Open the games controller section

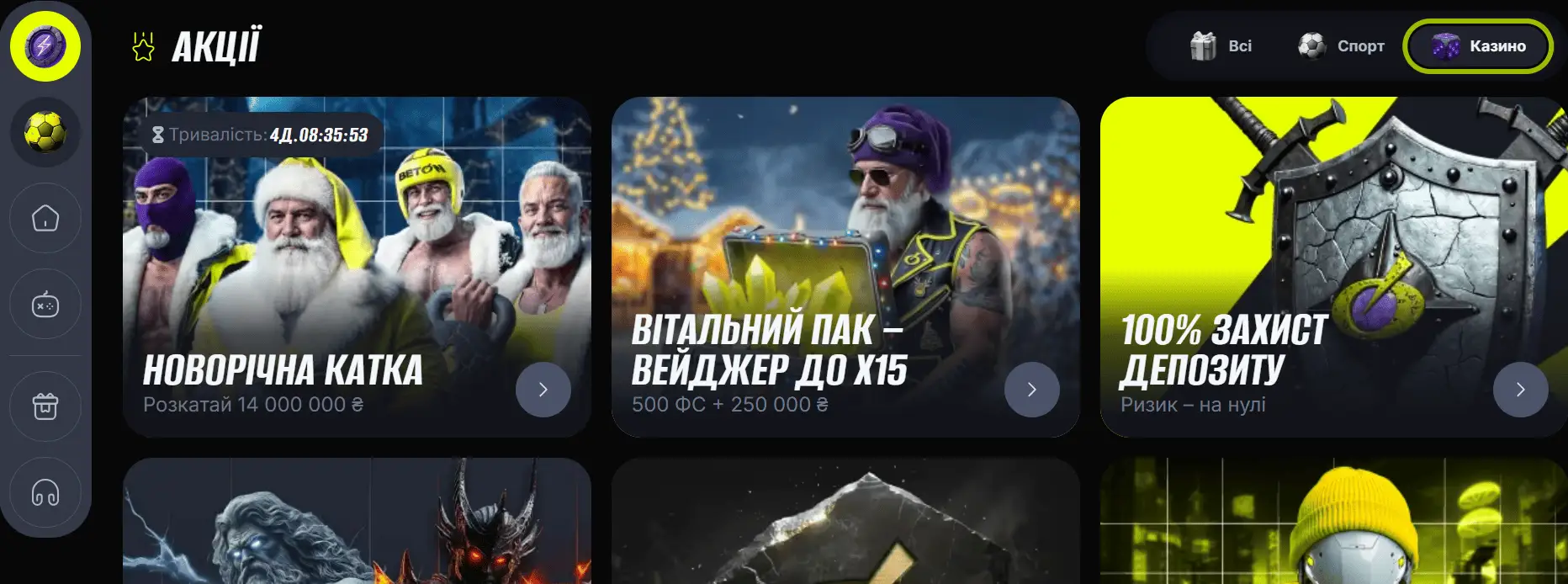pyautogui.click(x=45, y=305)
